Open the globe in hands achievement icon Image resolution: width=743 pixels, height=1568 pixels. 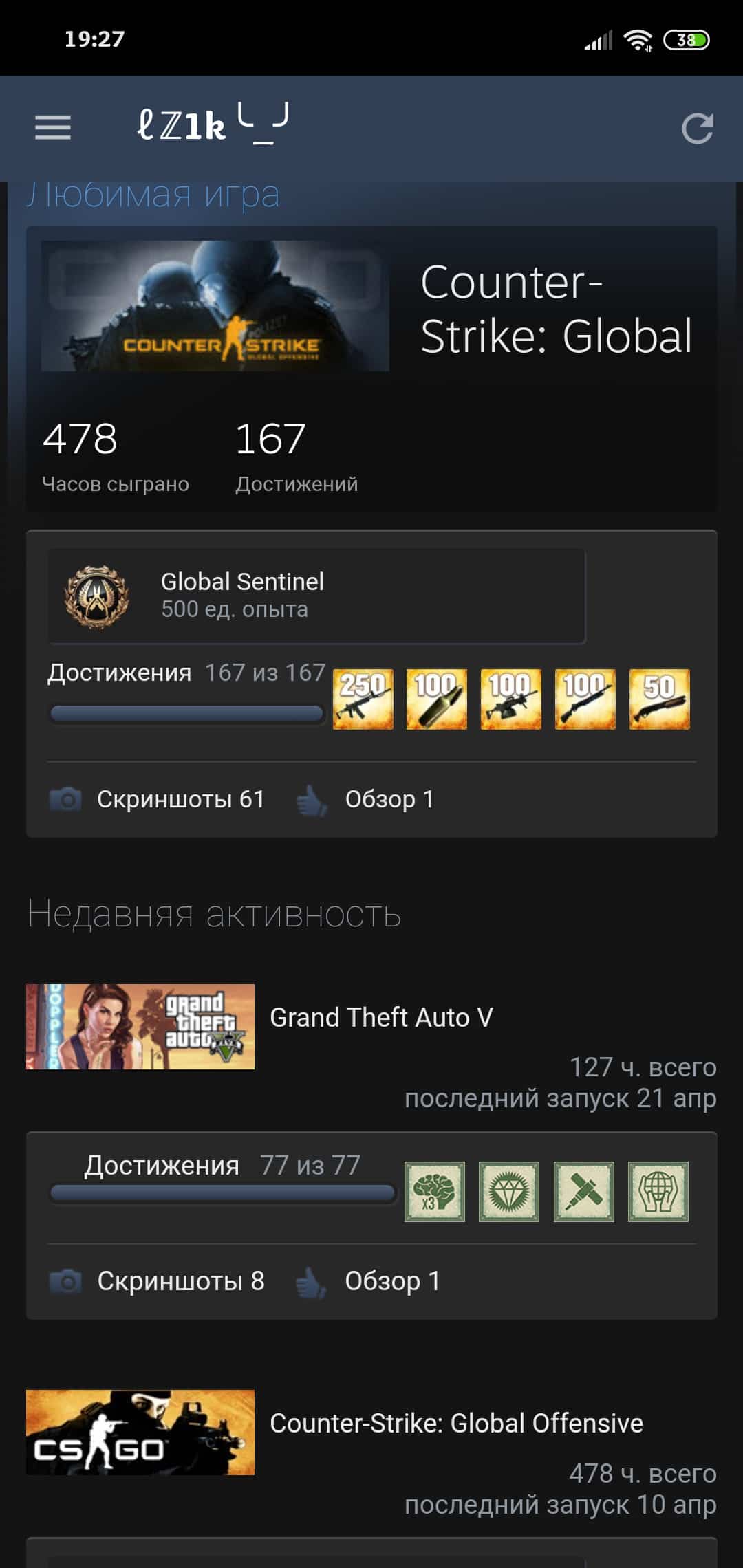658,1192
